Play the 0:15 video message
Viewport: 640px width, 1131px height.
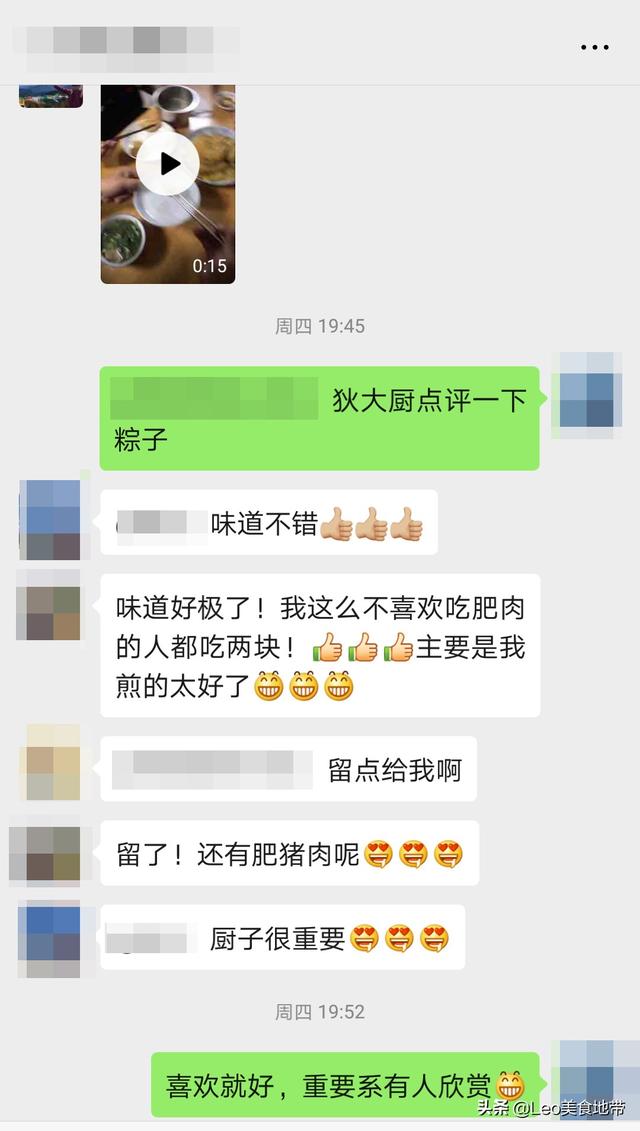[x=168, y=164]
